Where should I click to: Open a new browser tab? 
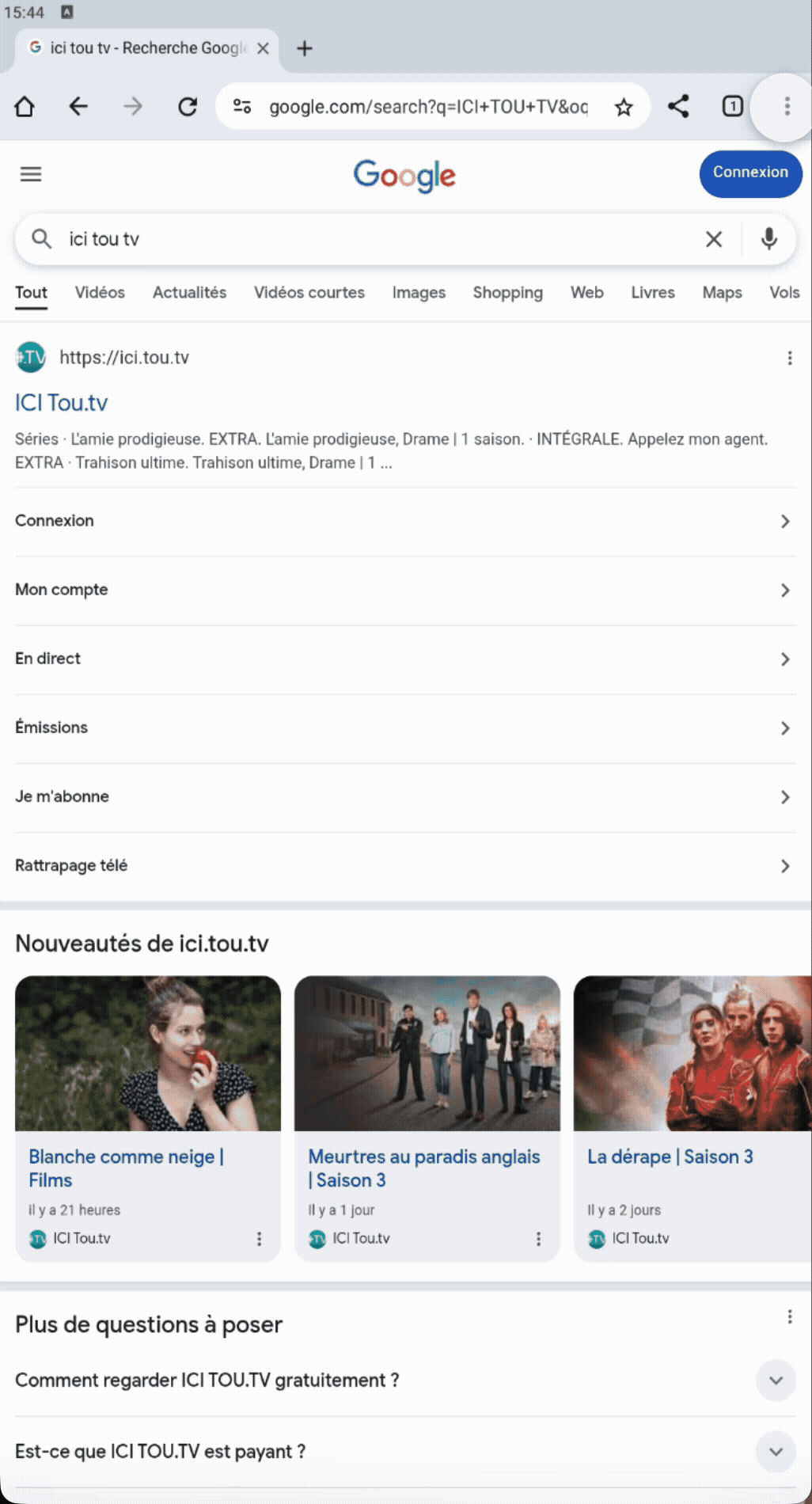(x=305, y=48)
